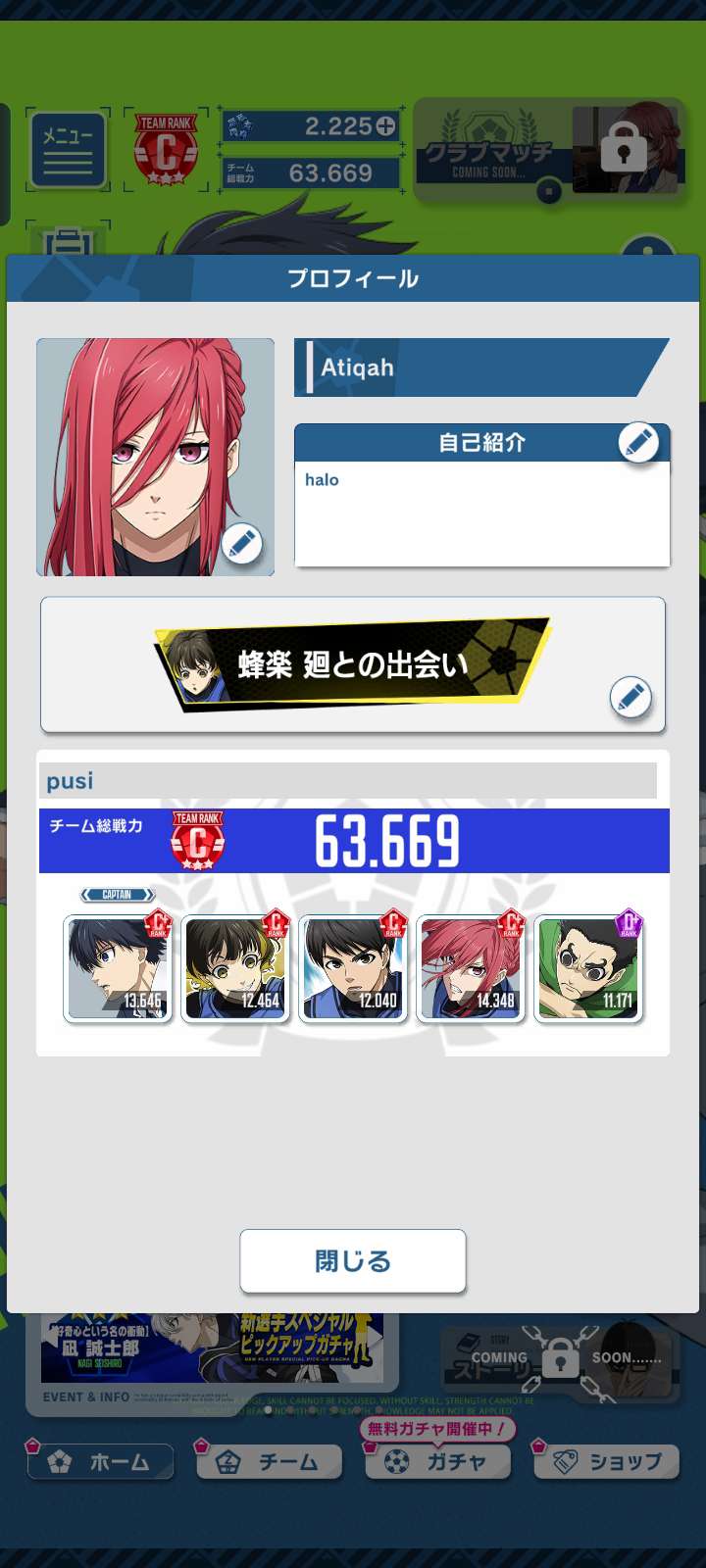The height and width of the screenshot is (1568, 706).
Task: Close the profile with 閉じる
Action: (353, 1260)
